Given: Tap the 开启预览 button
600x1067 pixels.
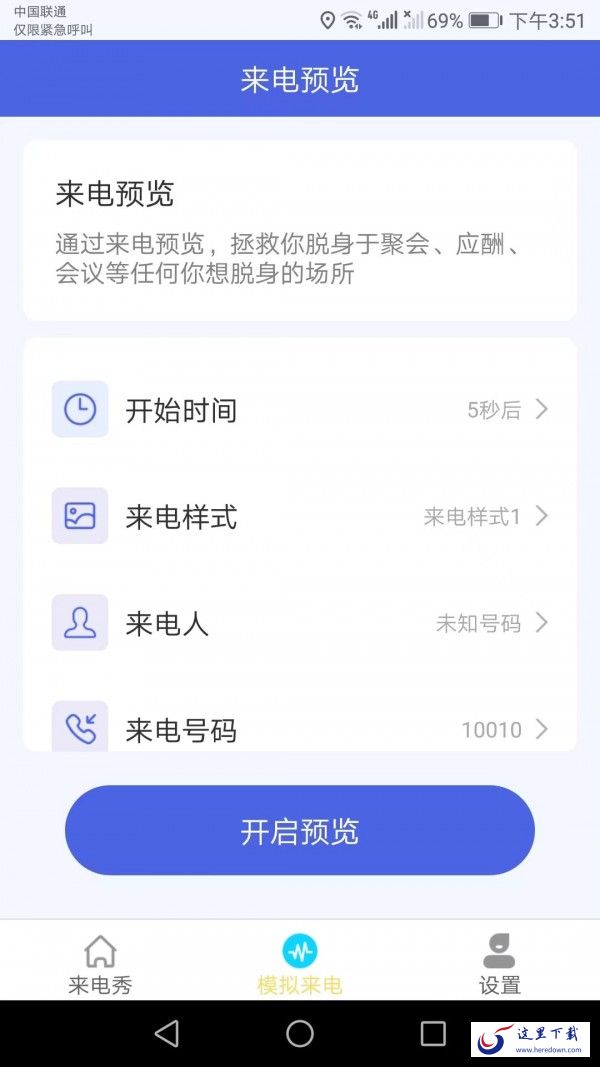Looking at the screenshot, I should click(x=300, y=830).
